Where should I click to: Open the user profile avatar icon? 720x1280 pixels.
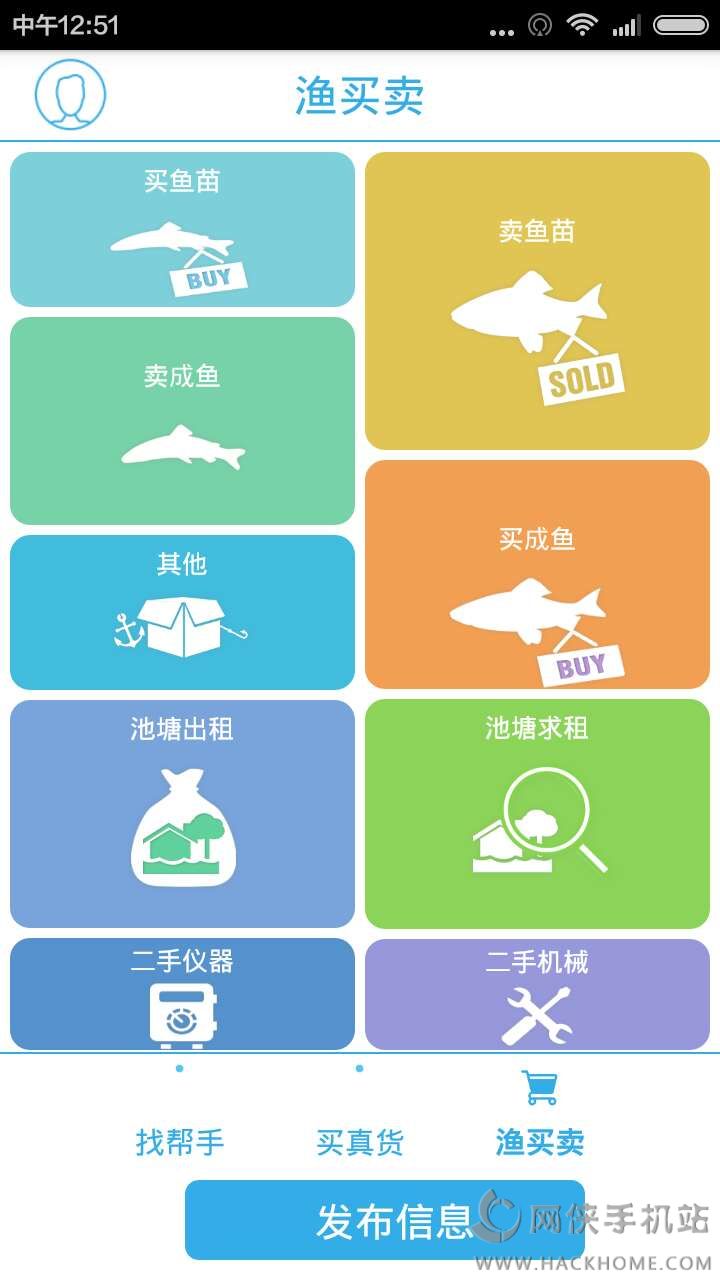pos(70,95)
